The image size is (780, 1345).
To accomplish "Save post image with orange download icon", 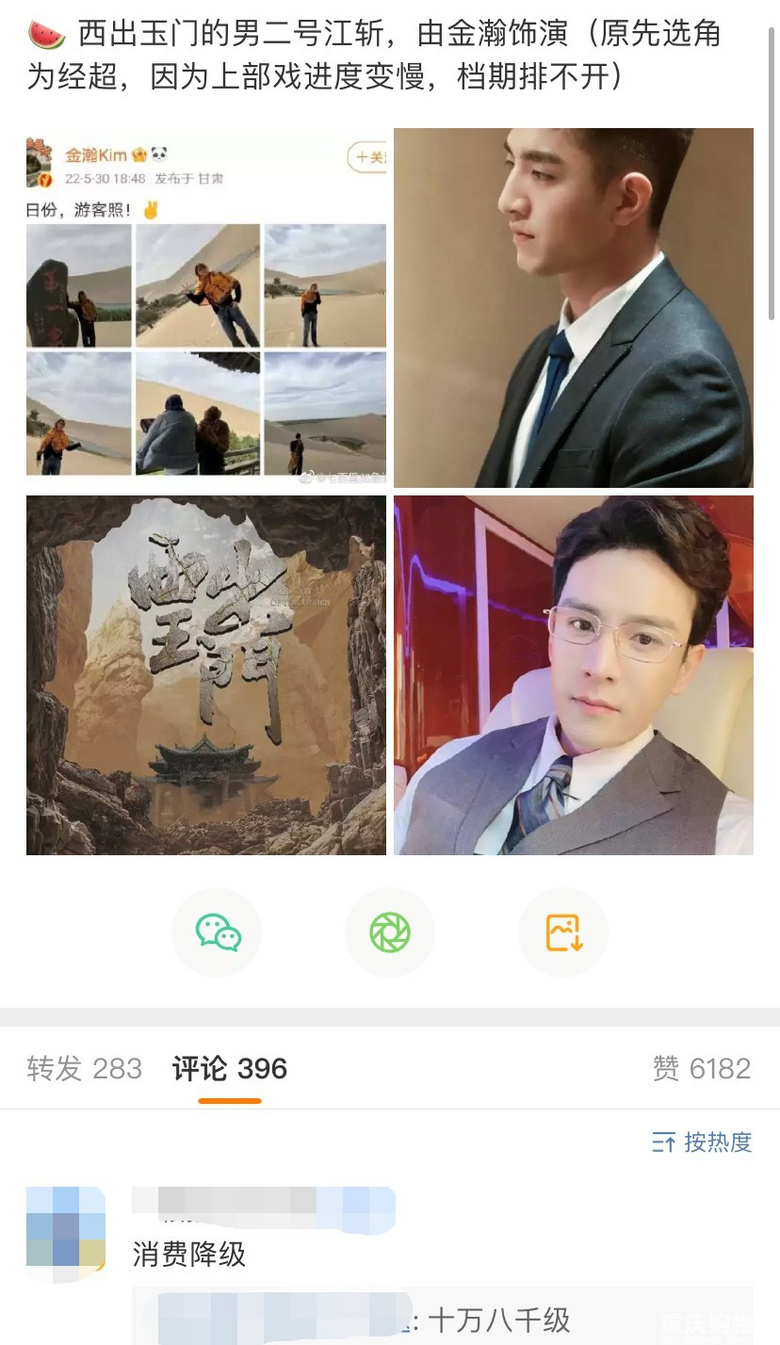I will point(563,932).
